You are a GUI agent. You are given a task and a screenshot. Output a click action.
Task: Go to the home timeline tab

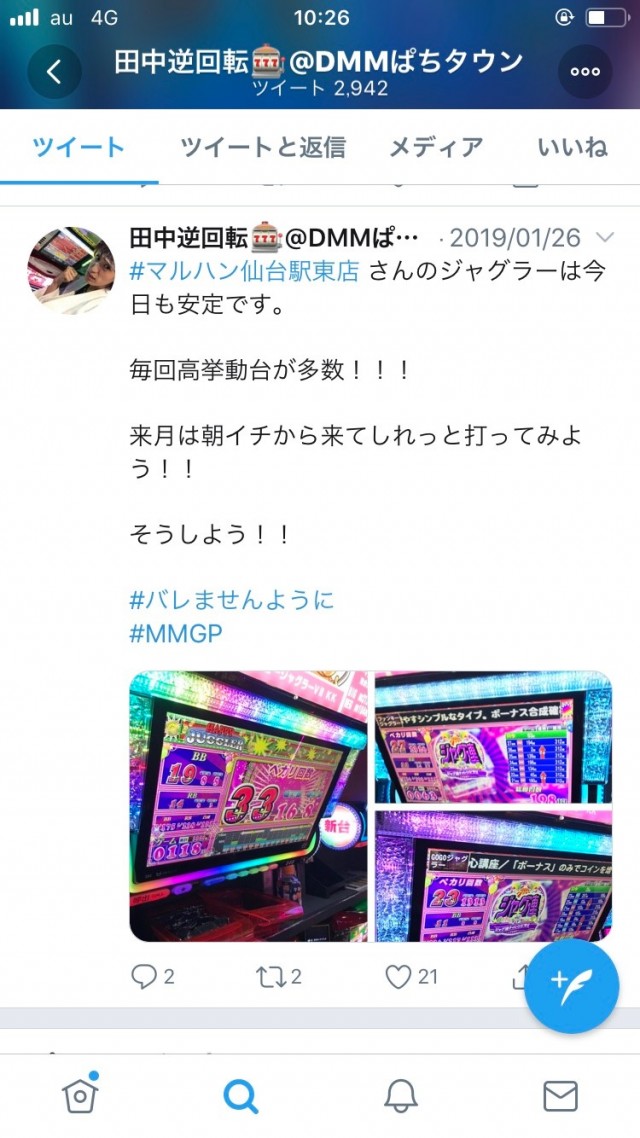(x=80, y=1096)
